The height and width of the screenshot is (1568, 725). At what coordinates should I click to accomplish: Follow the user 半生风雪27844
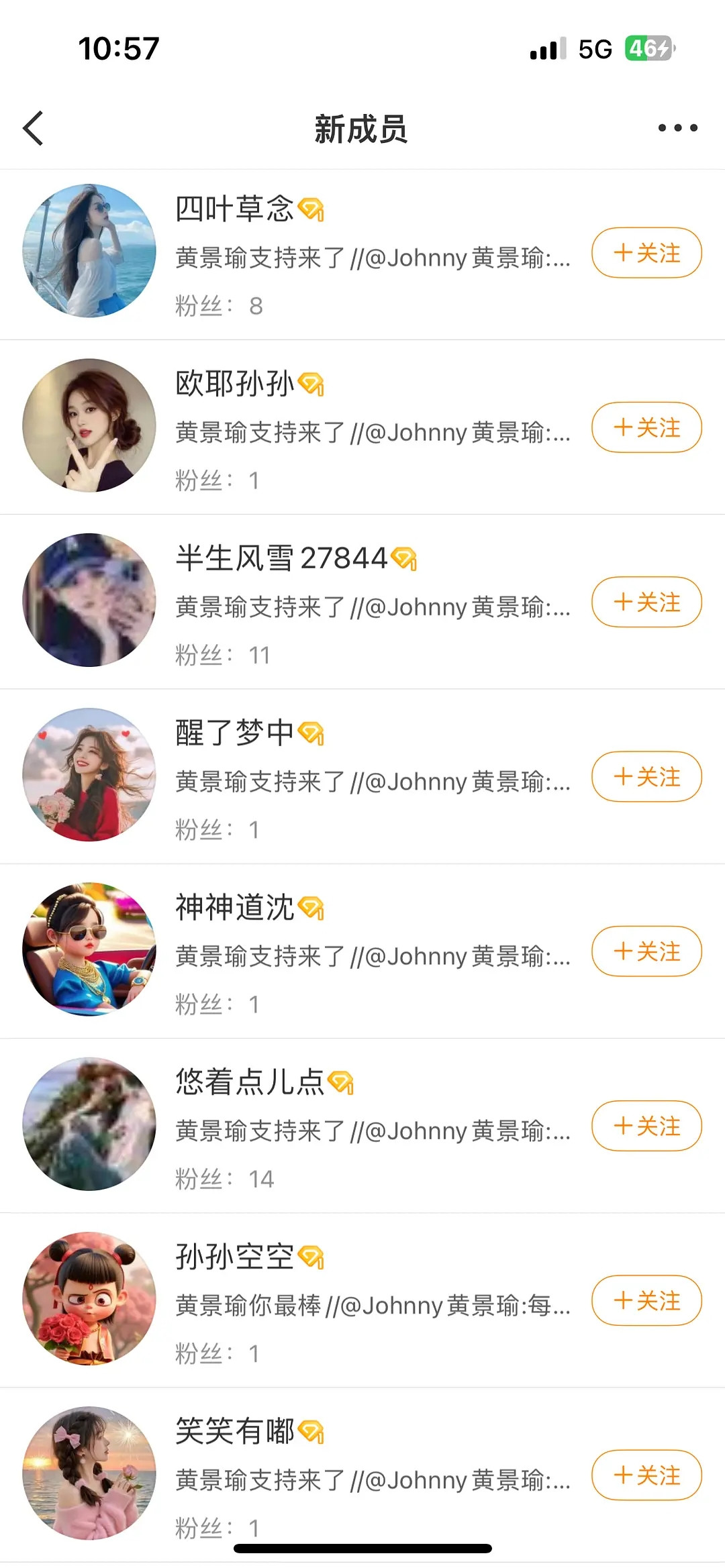pos(646,602)
